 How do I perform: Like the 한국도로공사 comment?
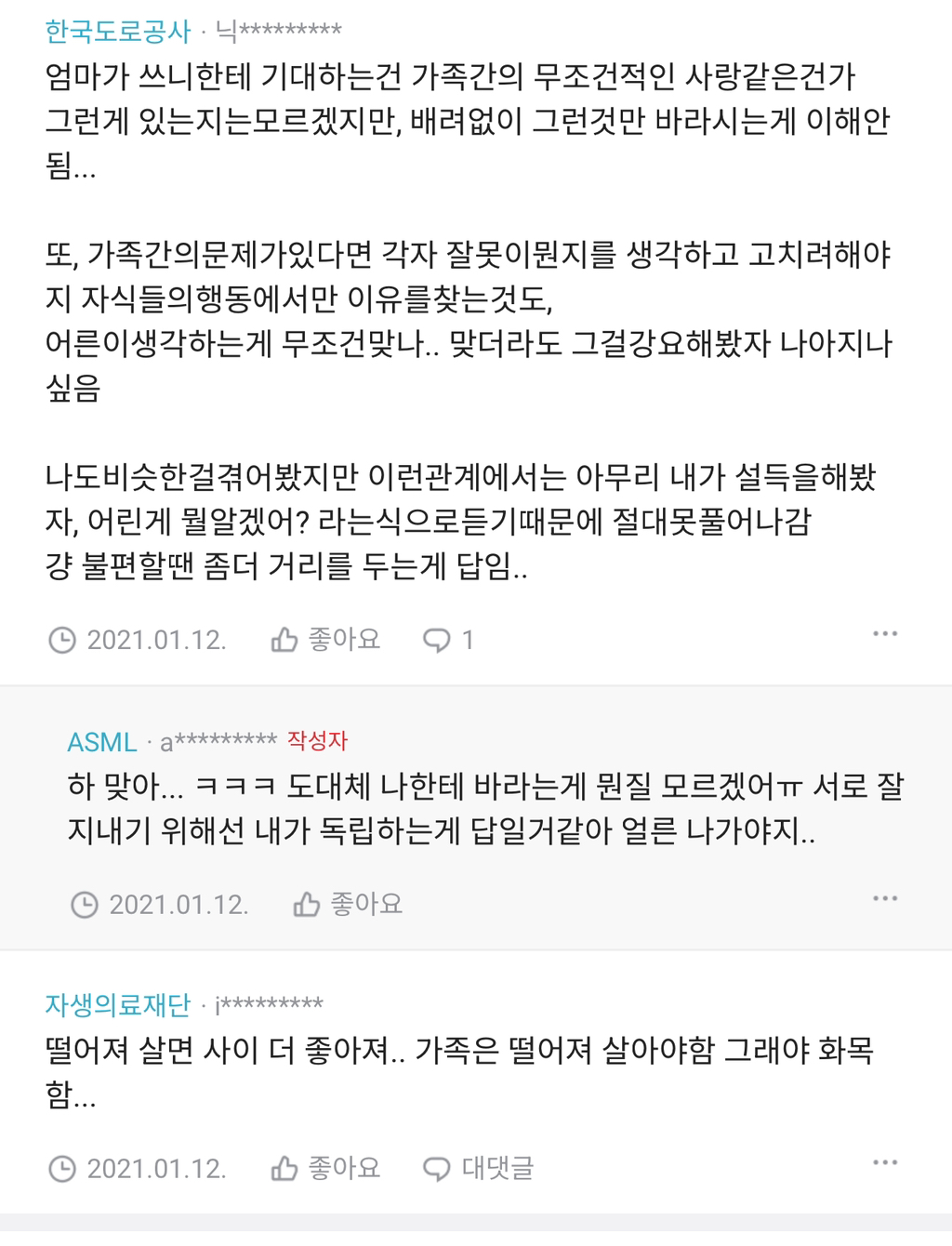pyautogui.click(x=325, y=640)
